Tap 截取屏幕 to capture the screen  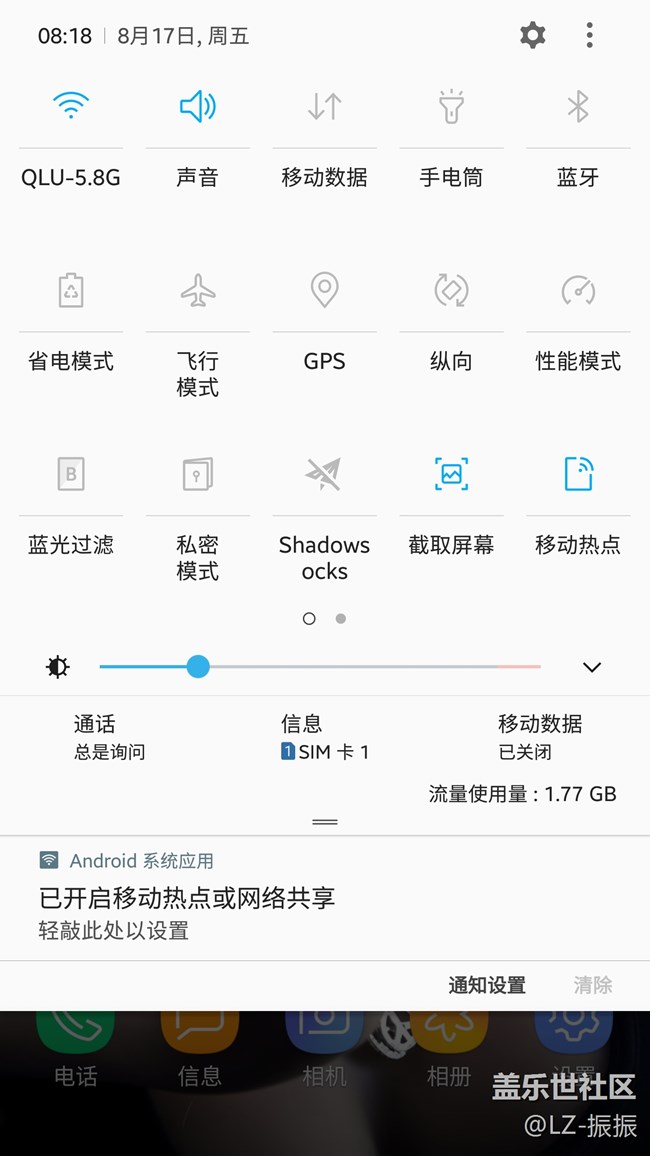(x=451, y=474)
